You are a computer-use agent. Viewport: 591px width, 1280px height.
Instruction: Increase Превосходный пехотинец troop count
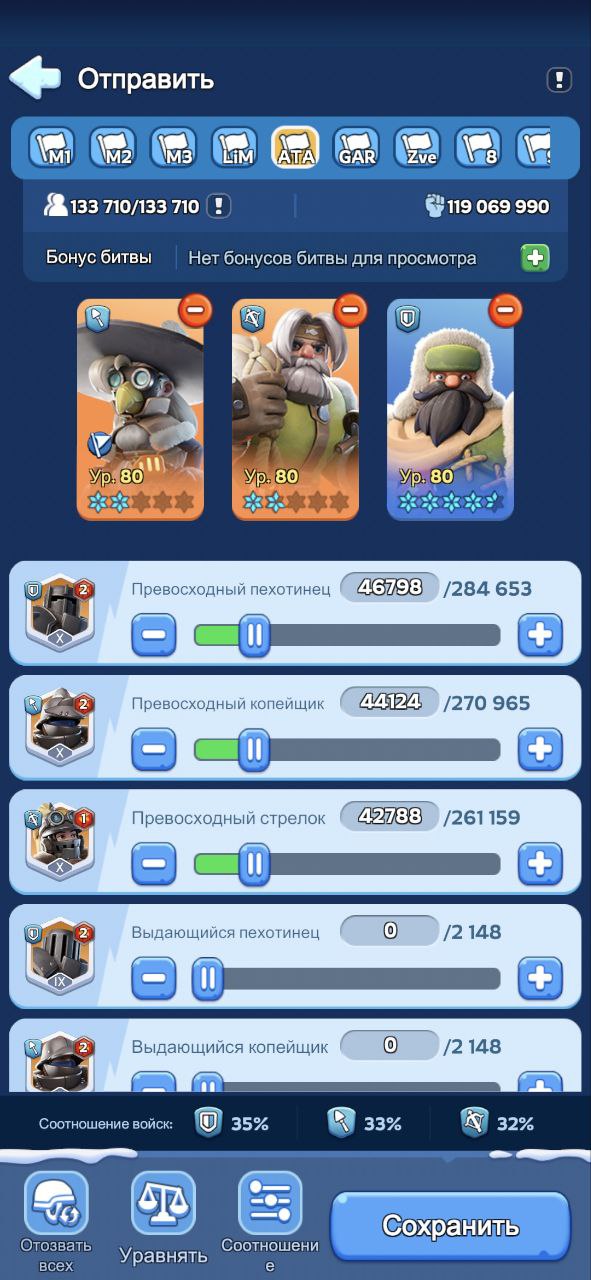[x=540, y=635]
